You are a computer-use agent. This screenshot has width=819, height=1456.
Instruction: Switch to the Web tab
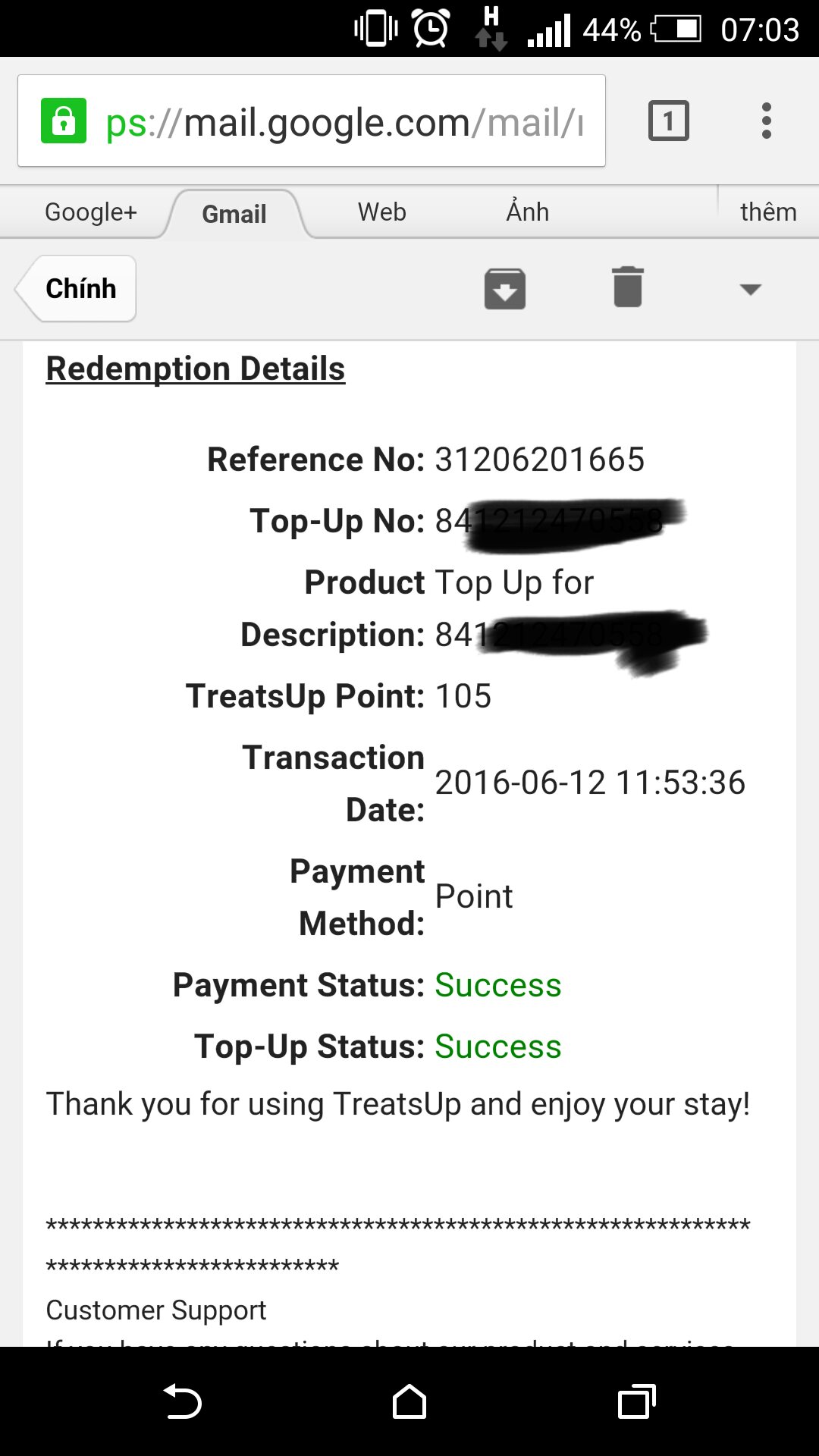coord(381,212)
